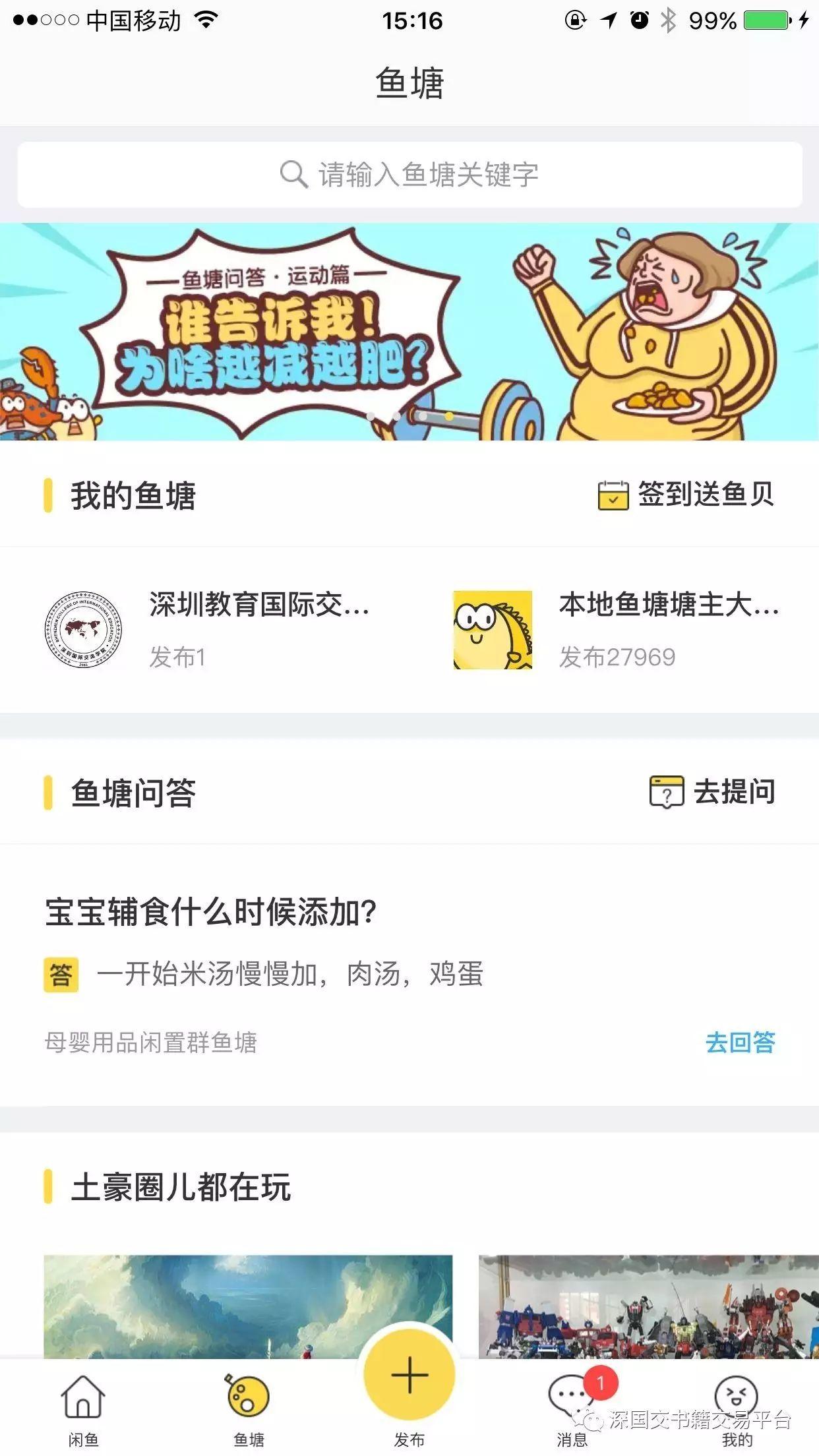
Task: Open the Transformers toys card
Action: click(648, 1306)
